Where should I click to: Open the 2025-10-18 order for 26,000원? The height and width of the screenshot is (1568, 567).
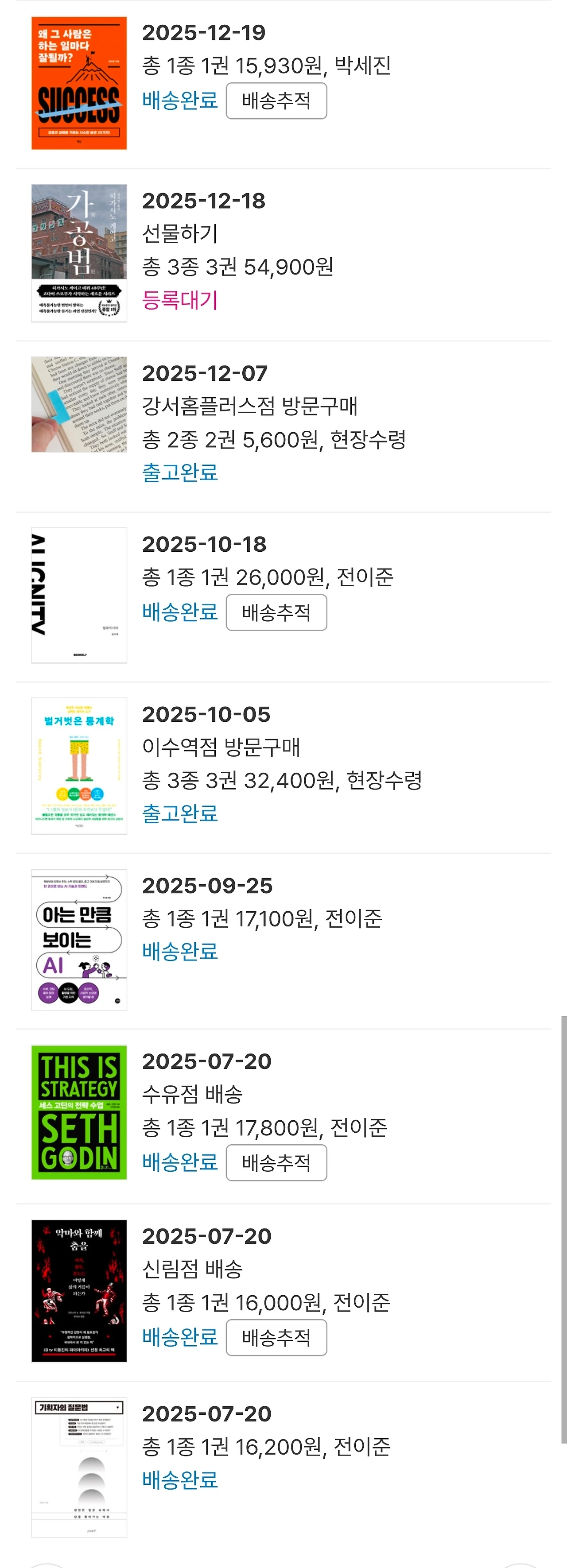click(268, 577)
